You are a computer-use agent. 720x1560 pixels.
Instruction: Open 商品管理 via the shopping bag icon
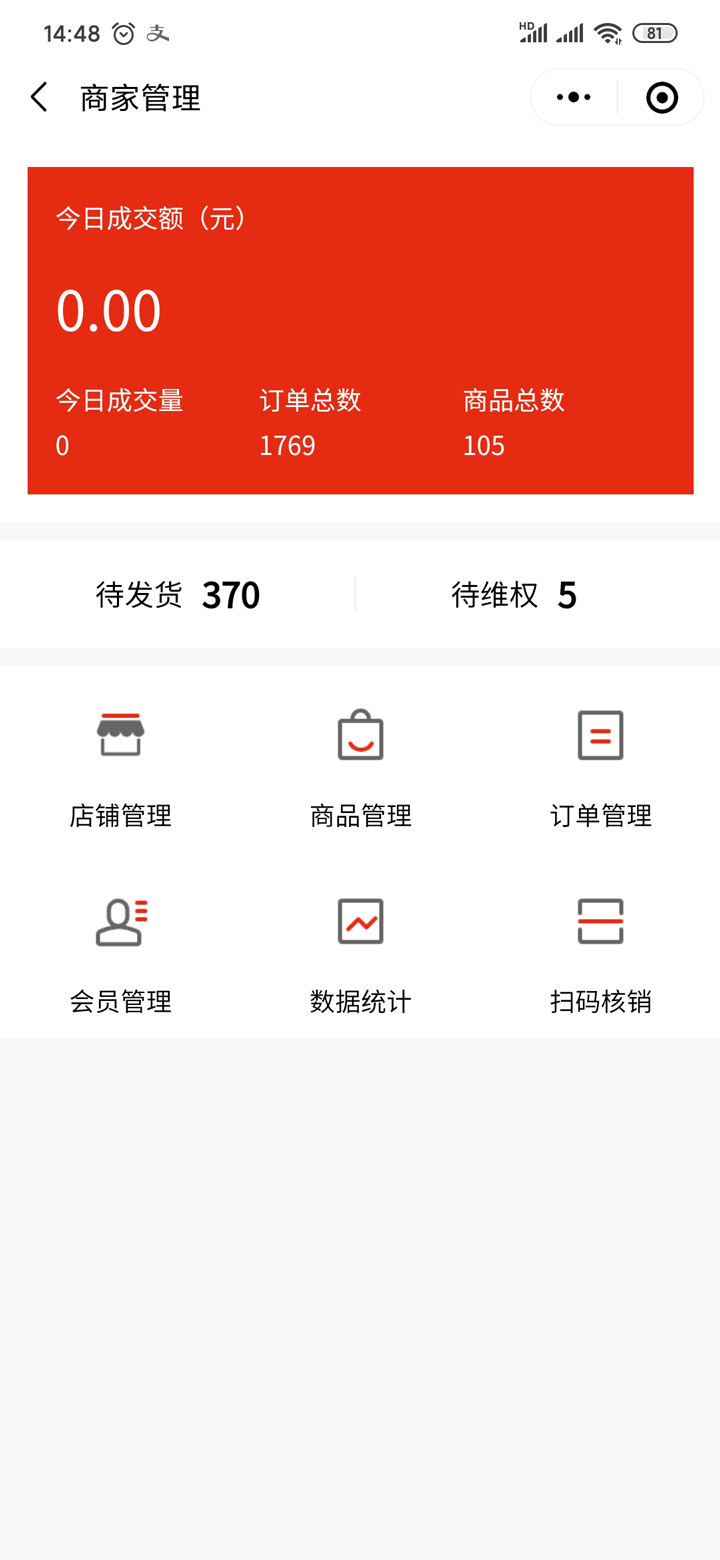(360, 735)
